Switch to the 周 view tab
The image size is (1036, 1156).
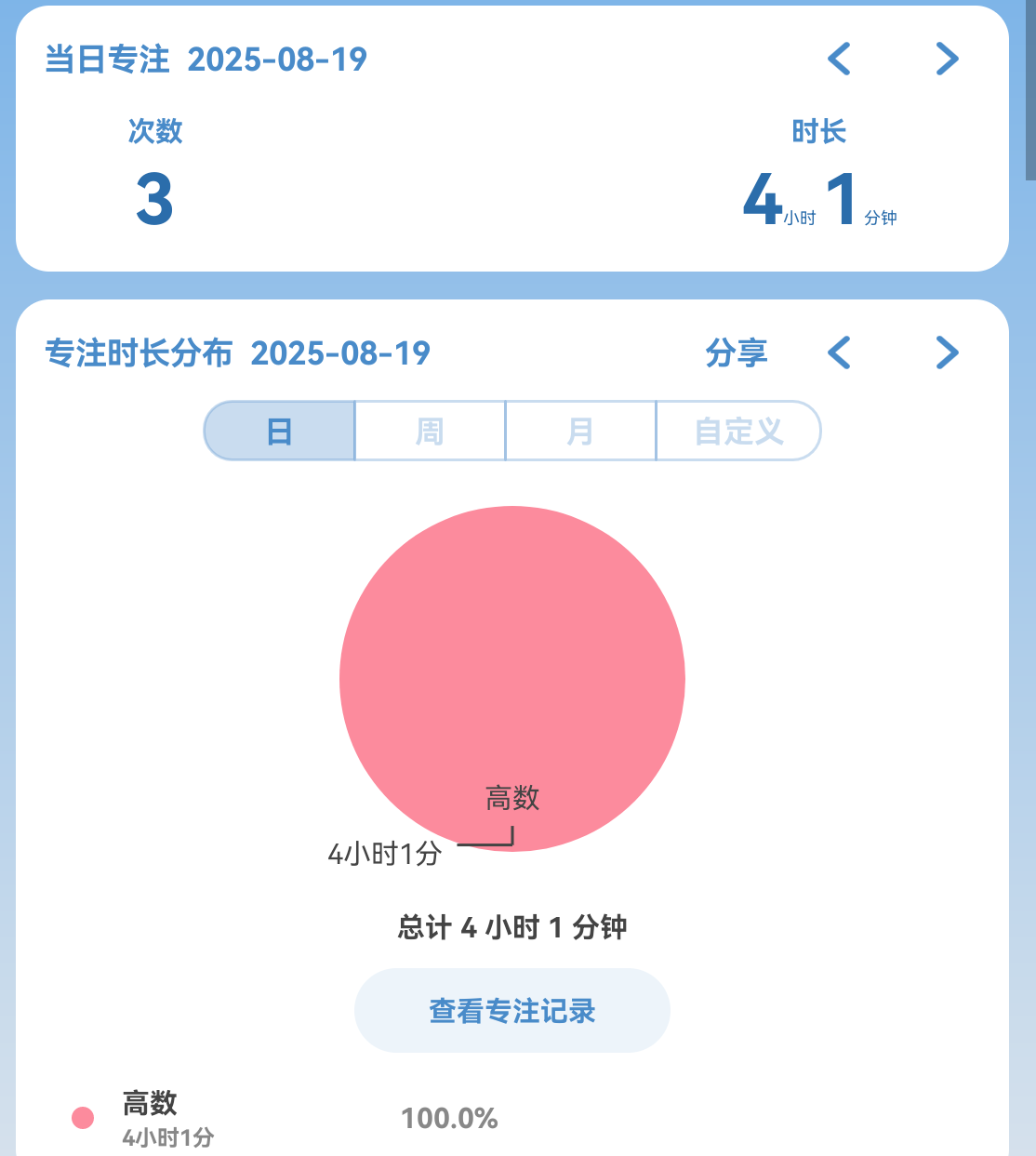click(430, 432)
